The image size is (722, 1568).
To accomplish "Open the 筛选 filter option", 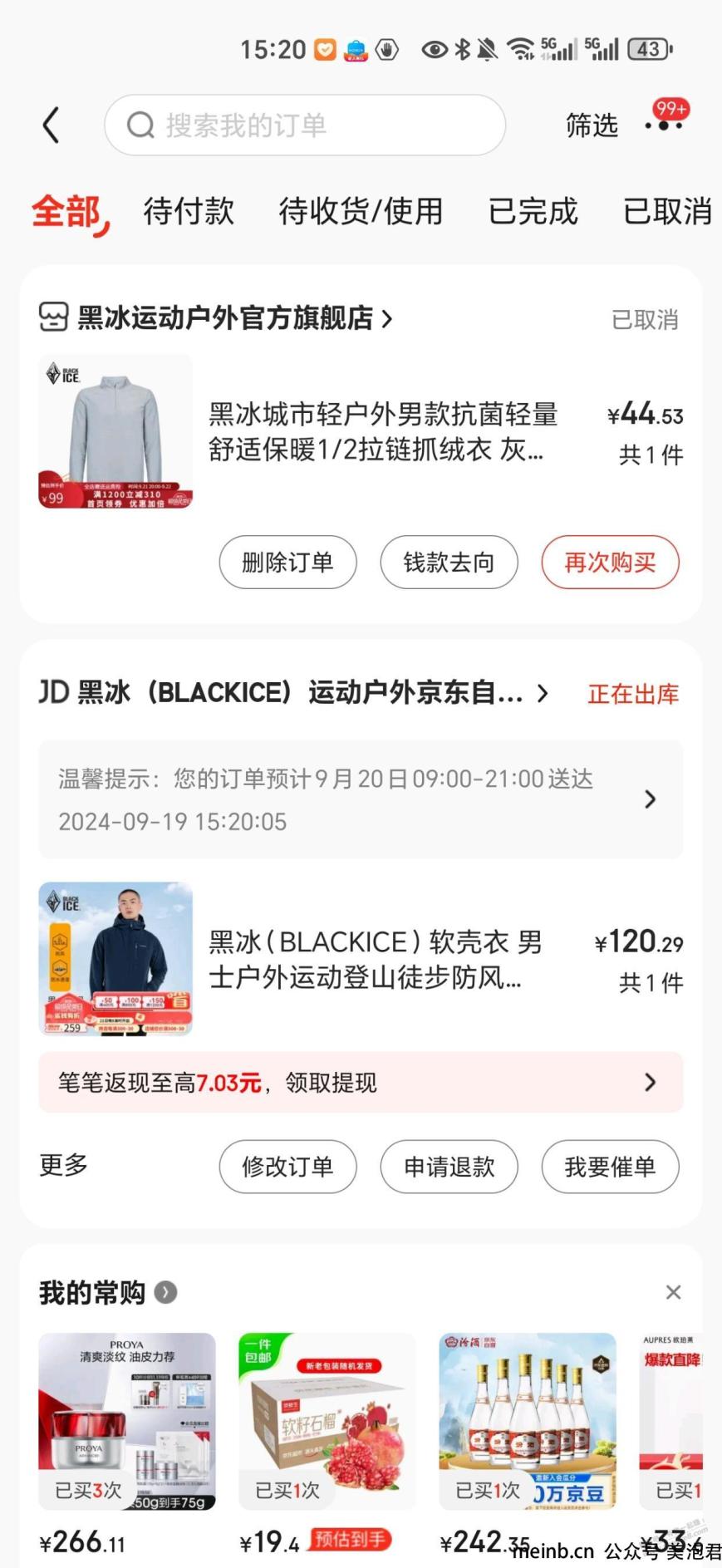I will (x=592, y=125).
